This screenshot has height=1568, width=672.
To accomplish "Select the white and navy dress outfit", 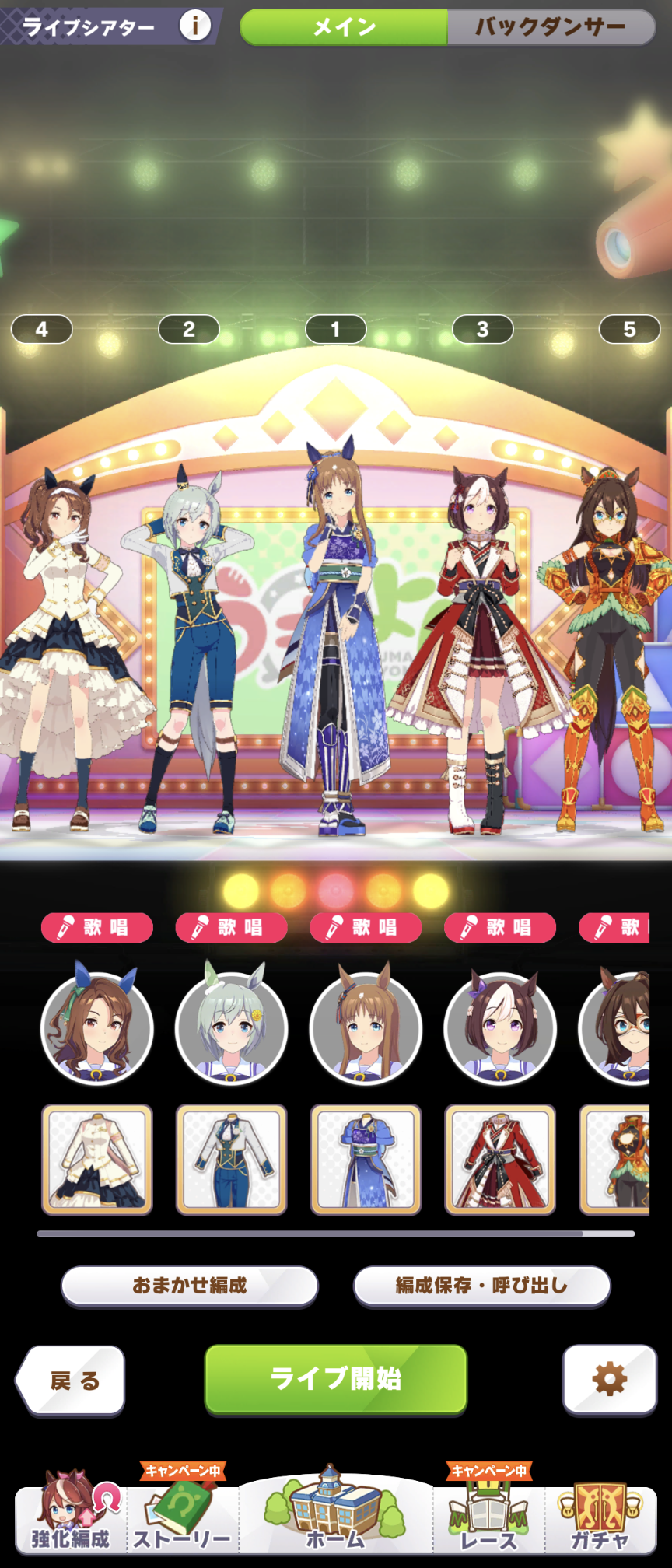I will [x=97, y=1160].
